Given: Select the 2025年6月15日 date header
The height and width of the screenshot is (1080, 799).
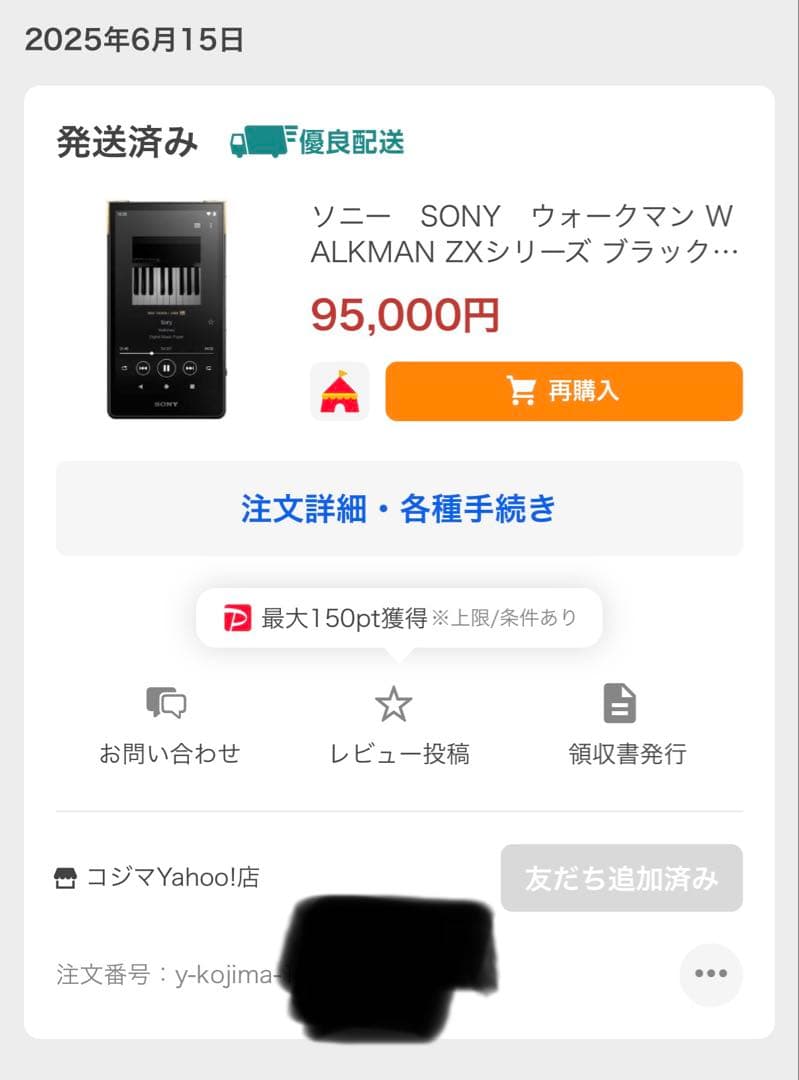Looking at the screenshot, I should pyautogui.click(x=135, y=40).
